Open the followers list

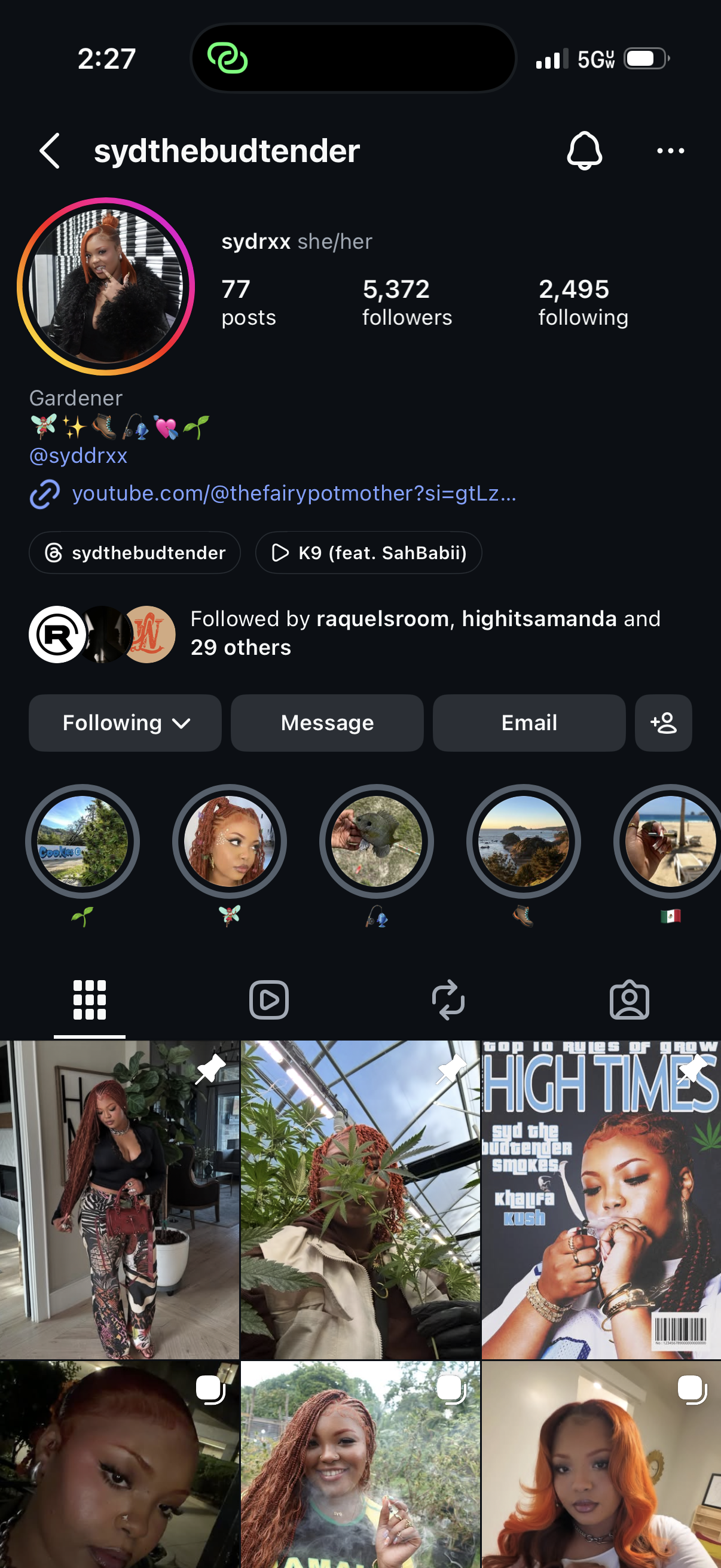point(407,303)
